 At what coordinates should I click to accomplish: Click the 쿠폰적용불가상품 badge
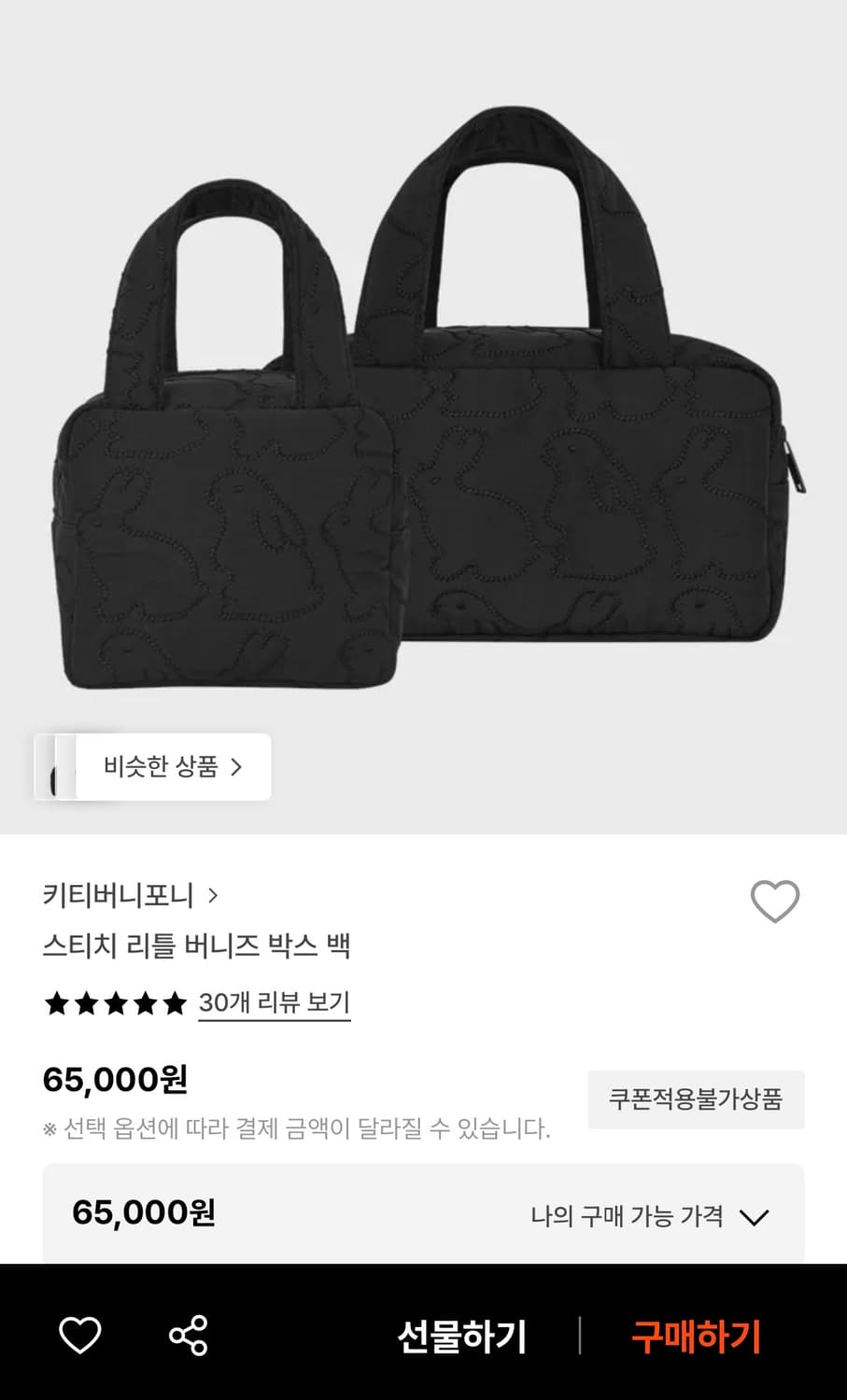697,1099
